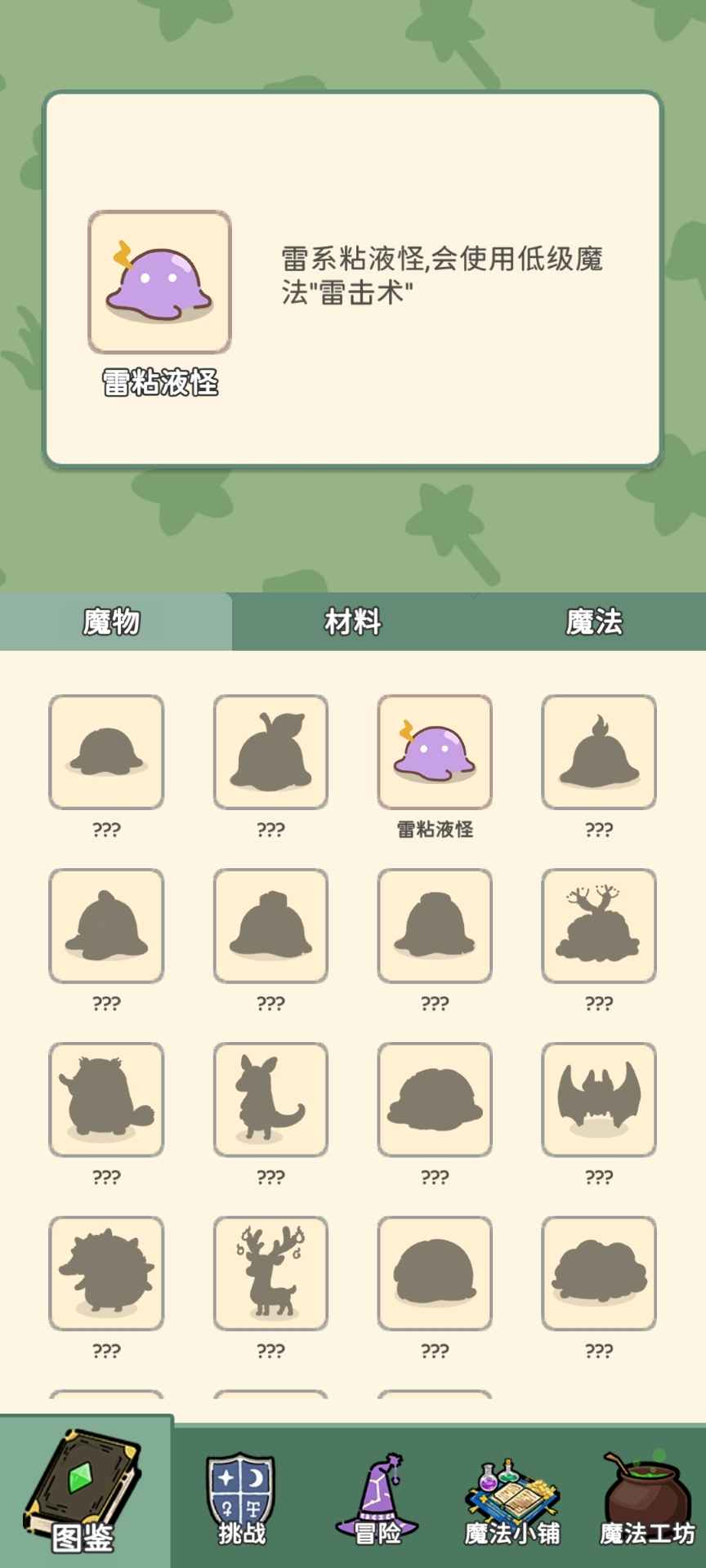Viewport: 706px width, 1568px height.
Task: Select the leaf-topped slime silhouette
Action: pyautogui.click(x=270, y=751)
